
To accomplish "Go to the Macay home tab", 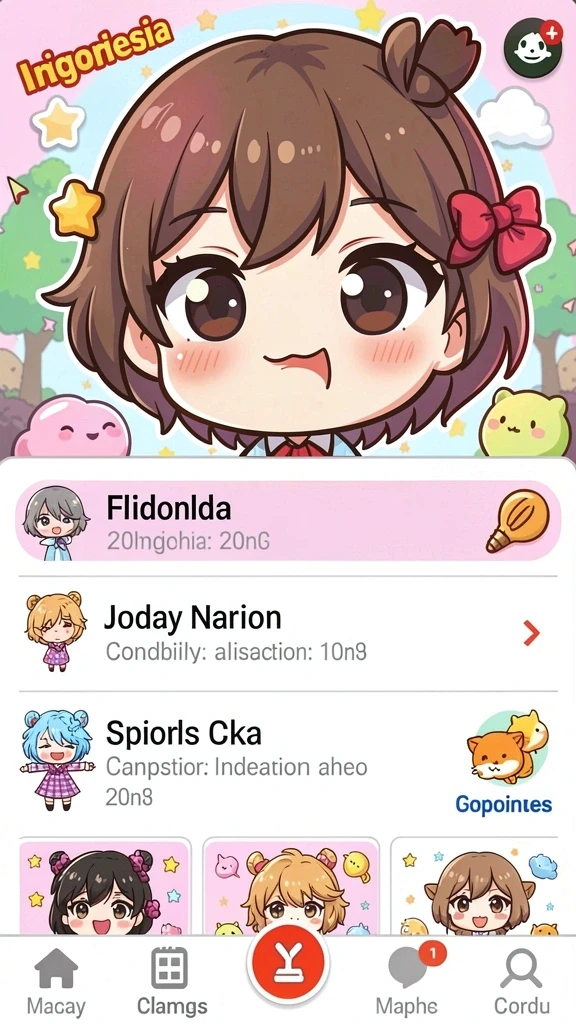I will point(56,981).
